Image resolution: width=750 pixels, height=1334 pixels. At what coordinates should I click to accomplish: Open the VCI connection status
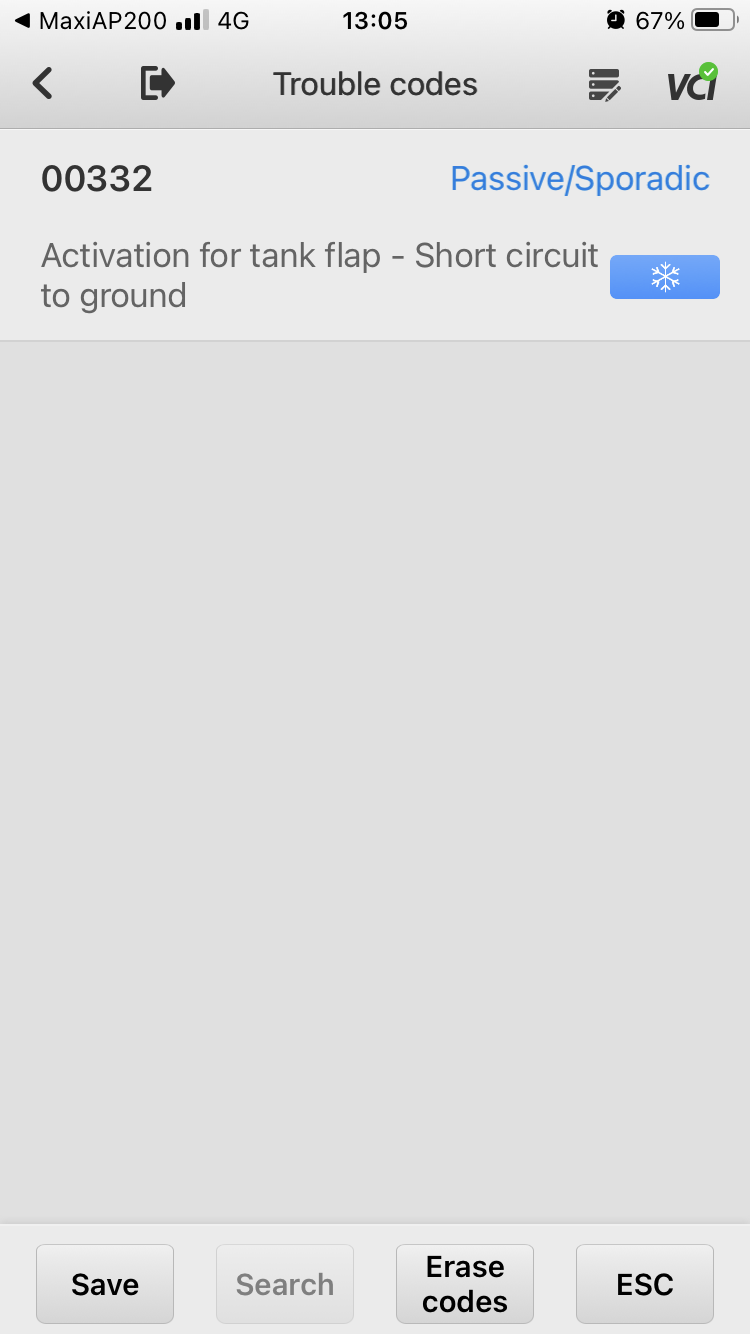(x=692, y=84)
